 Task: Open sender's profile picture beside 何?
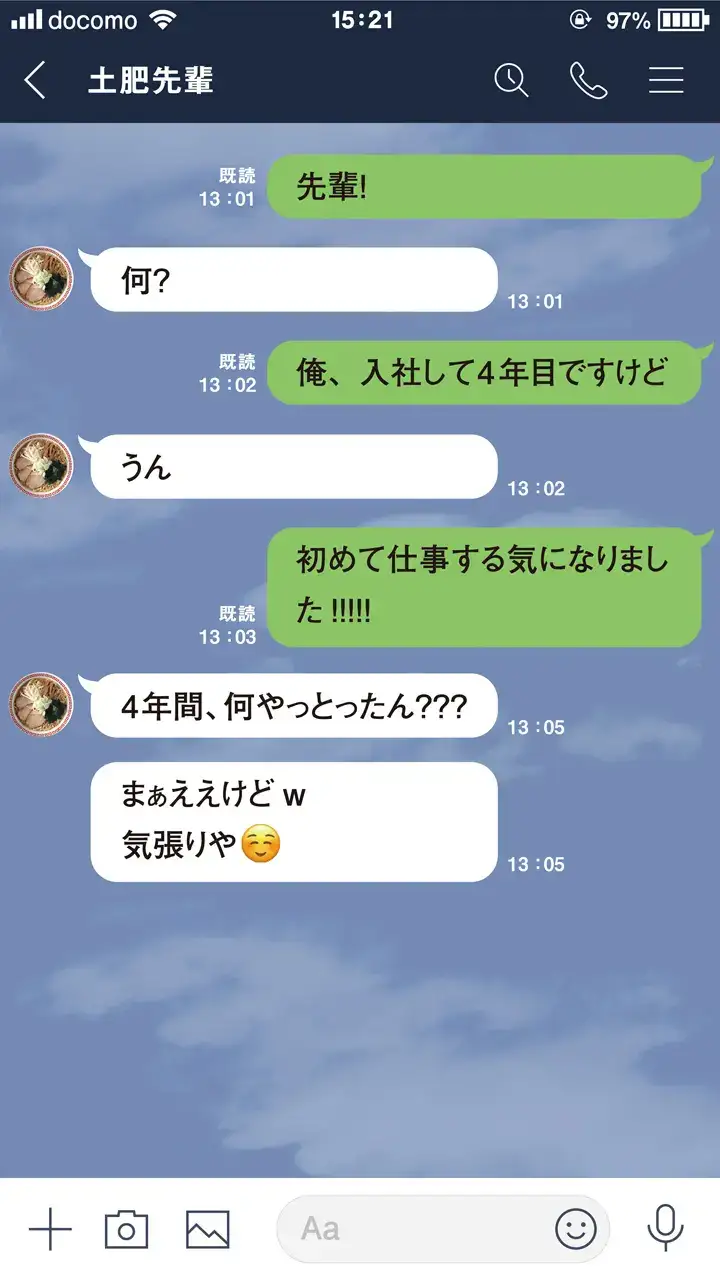[42, 278]
